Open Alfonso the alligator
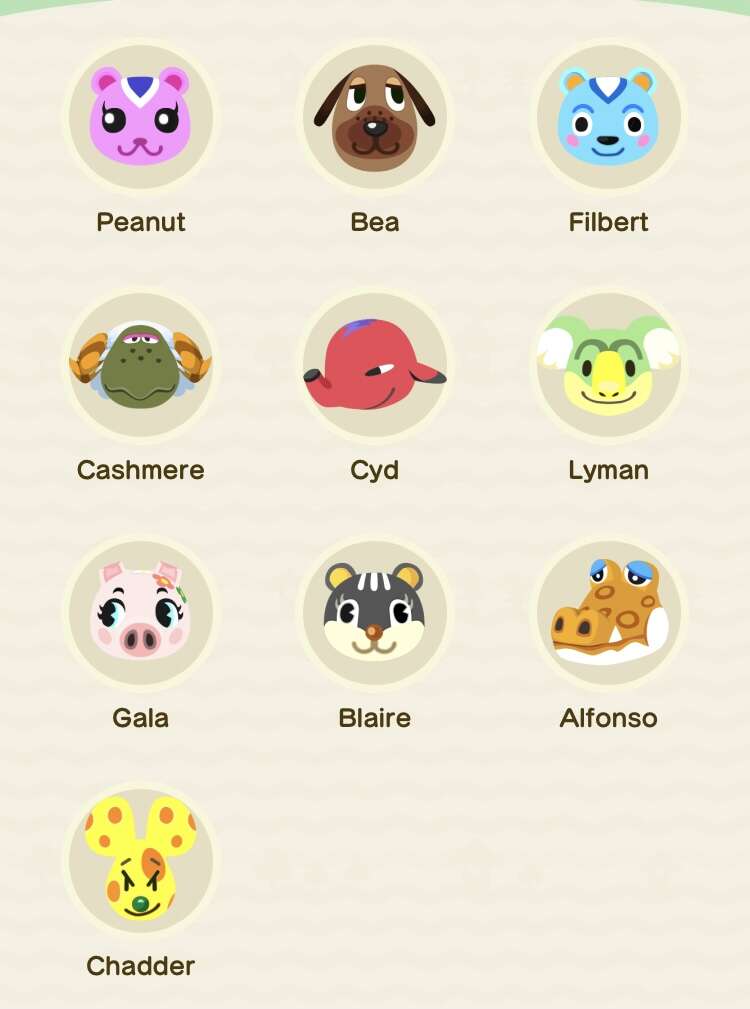Screen dimensions: 750x1009 (x=609, y=612)
